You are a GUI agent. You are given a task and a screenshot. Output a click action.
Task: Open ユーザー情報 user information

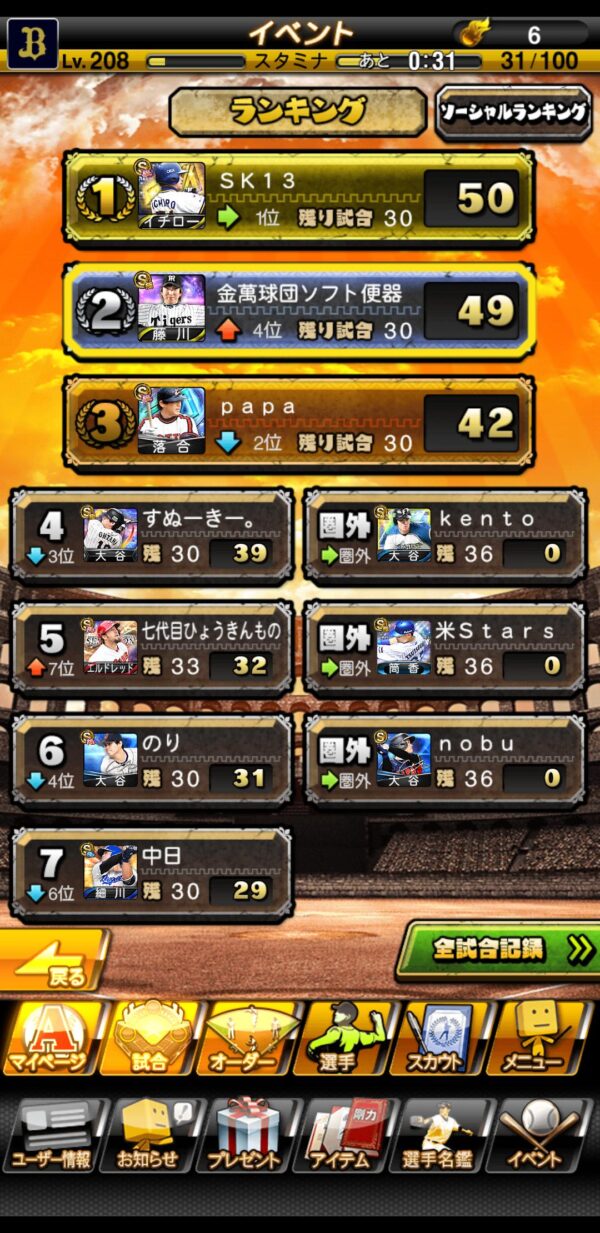52,1136
